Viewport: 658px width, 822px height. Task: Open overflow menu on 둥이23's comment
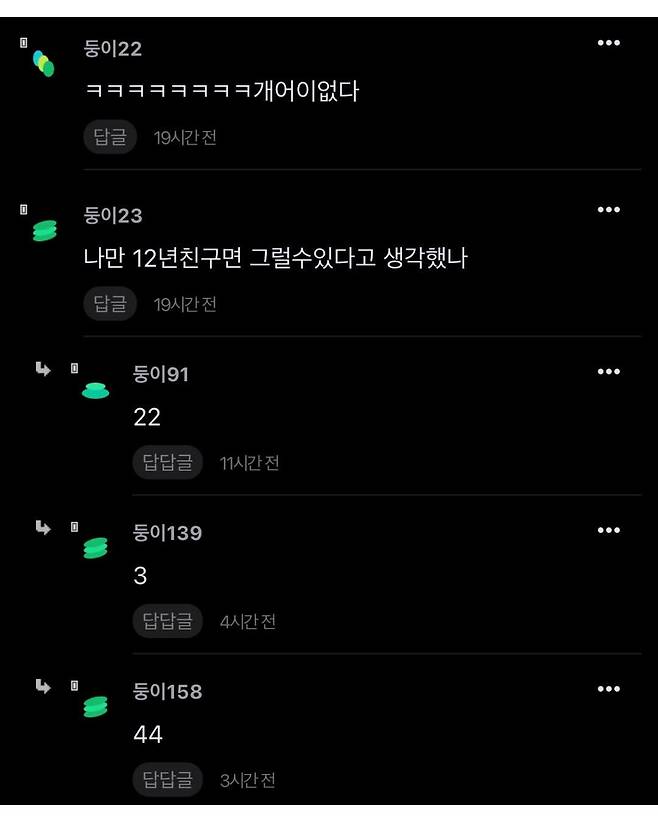608,210
